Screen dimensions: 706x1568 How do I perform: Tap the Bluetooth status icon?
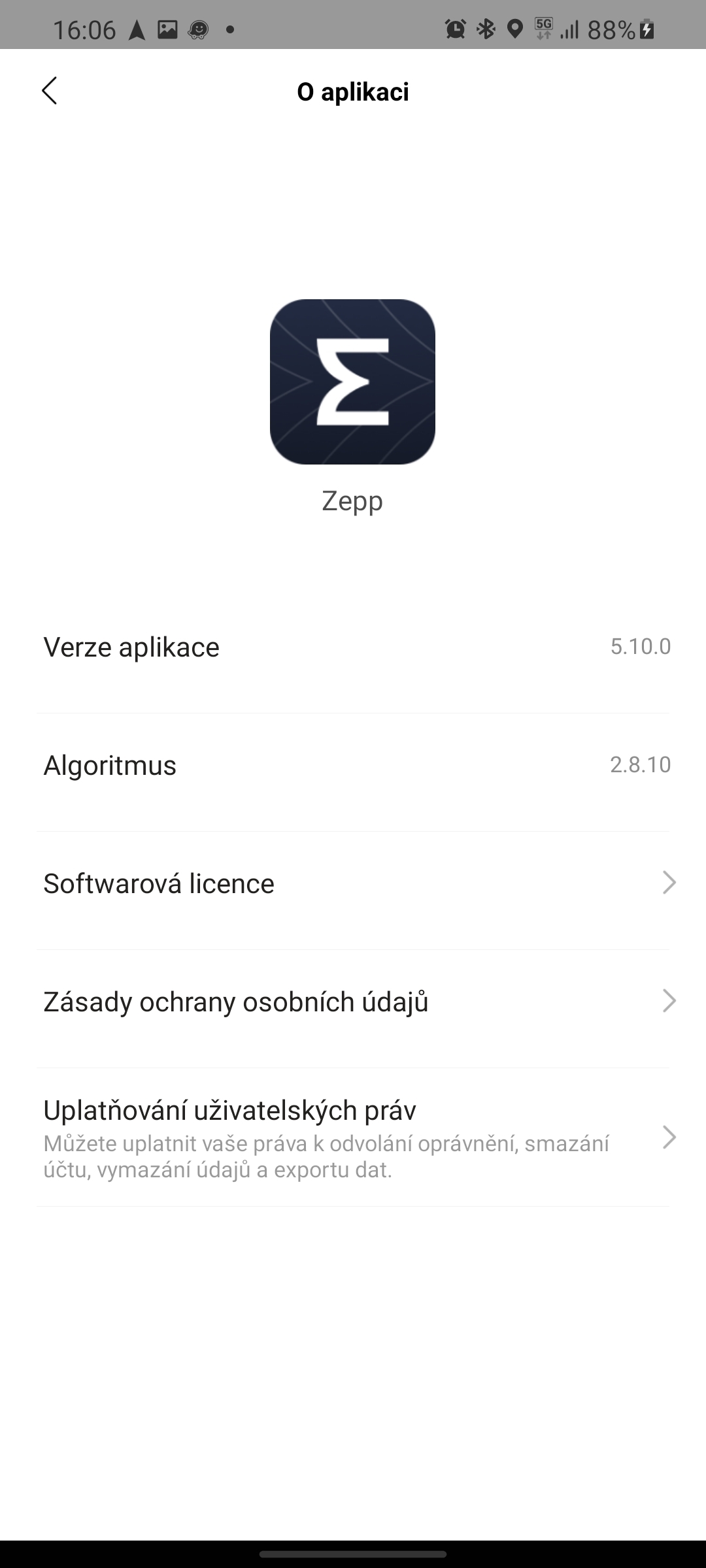click(485, 29)
